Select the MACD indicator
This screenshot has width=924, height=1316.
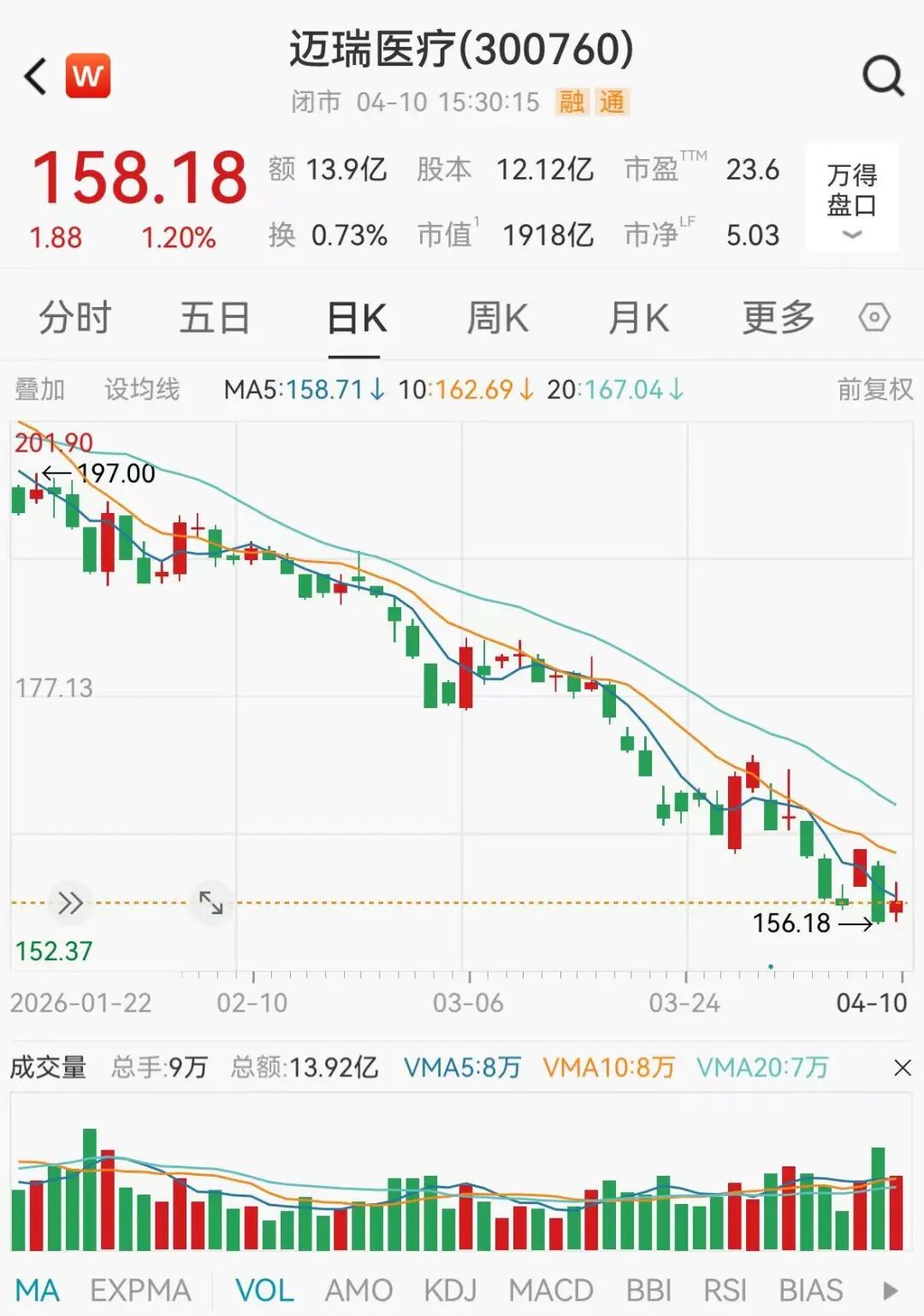tap(551, 1290)
